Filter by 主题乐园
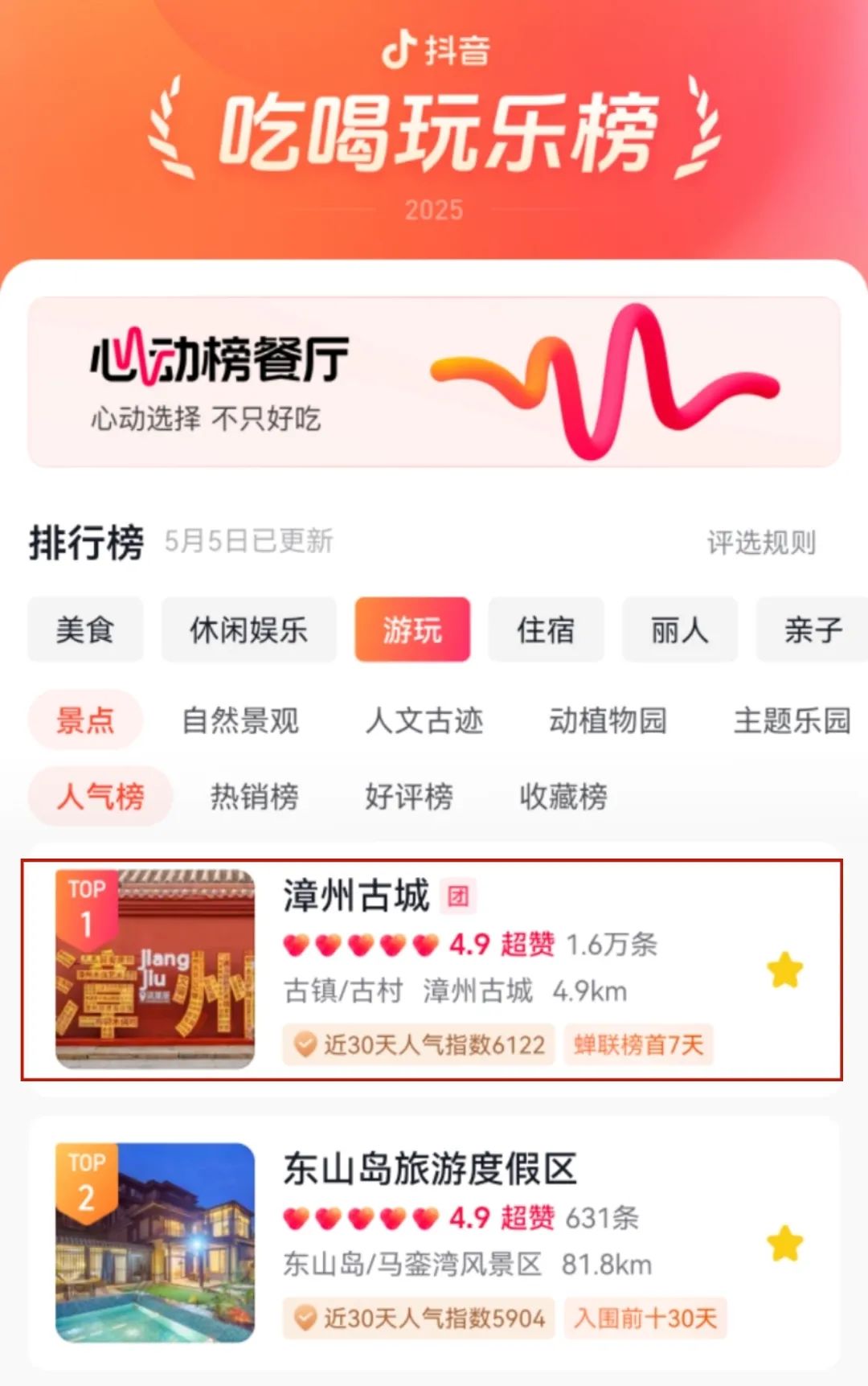The image size is (868, 1386). pos(792,720)
